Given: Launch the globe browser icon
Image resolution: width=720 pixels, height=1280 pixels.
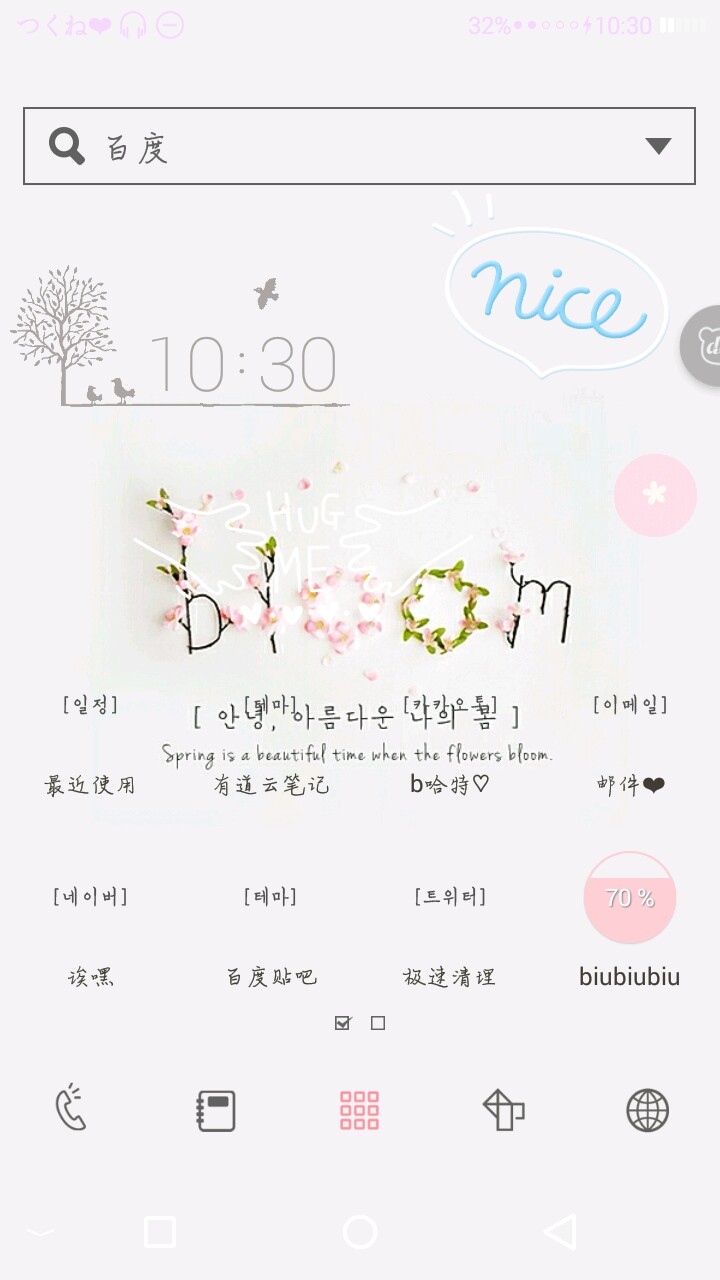Looking at the screenshot, I should (647, 1110).
